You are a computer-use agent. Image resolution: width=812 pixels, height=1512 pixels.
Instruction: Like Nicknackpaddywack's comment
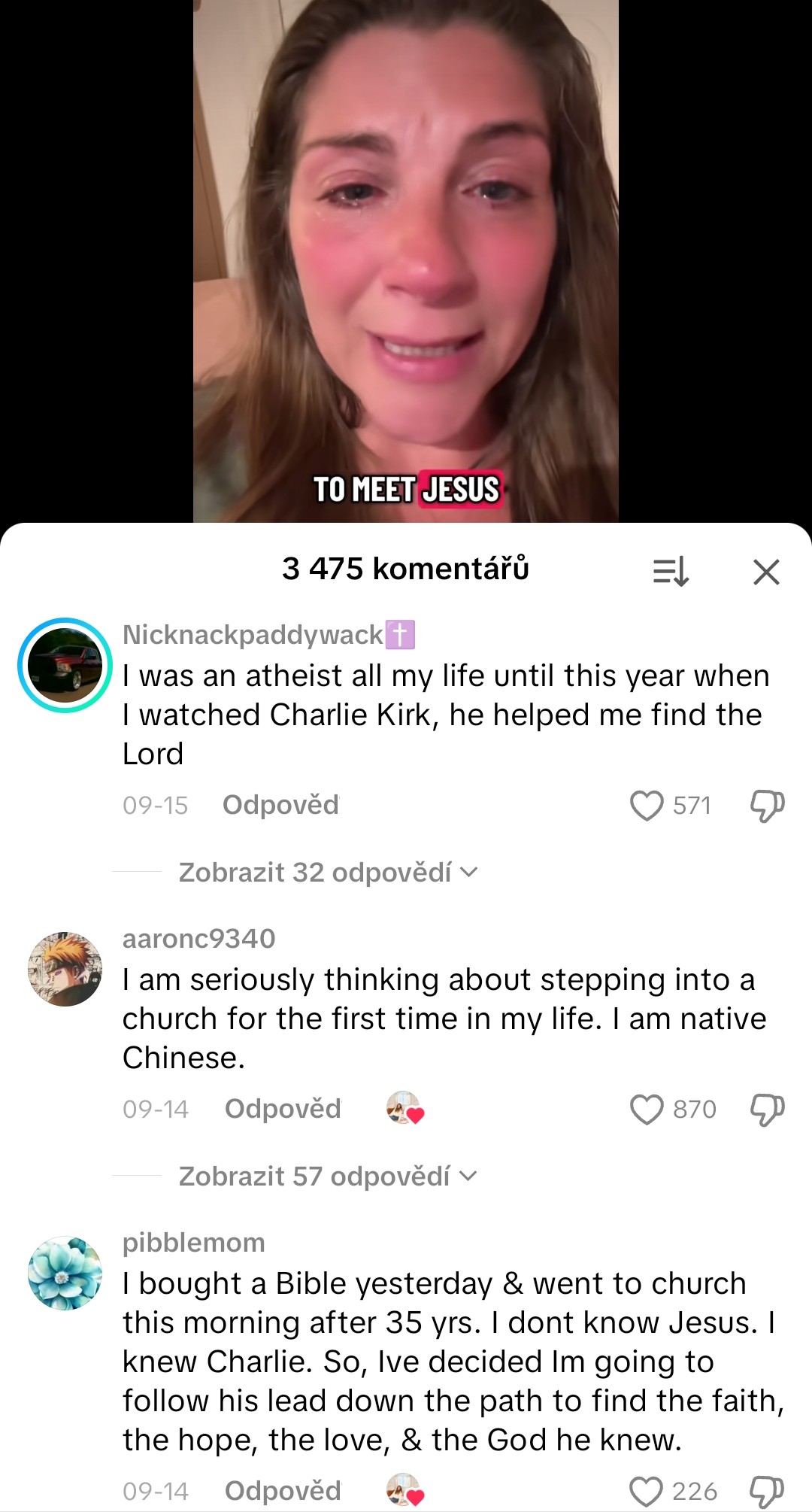coord(647,806)
